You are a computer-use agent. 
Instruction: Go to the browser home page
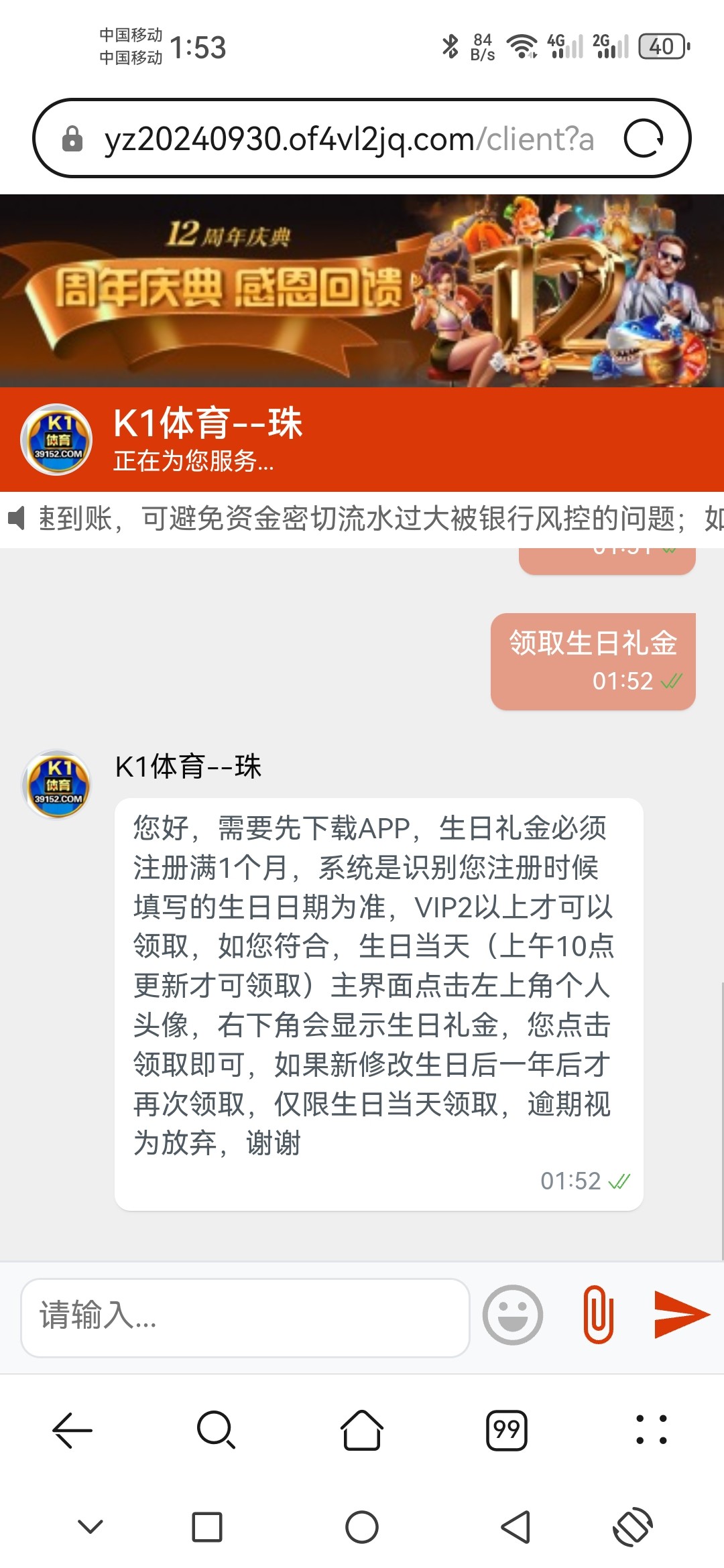pos(362,1430)
